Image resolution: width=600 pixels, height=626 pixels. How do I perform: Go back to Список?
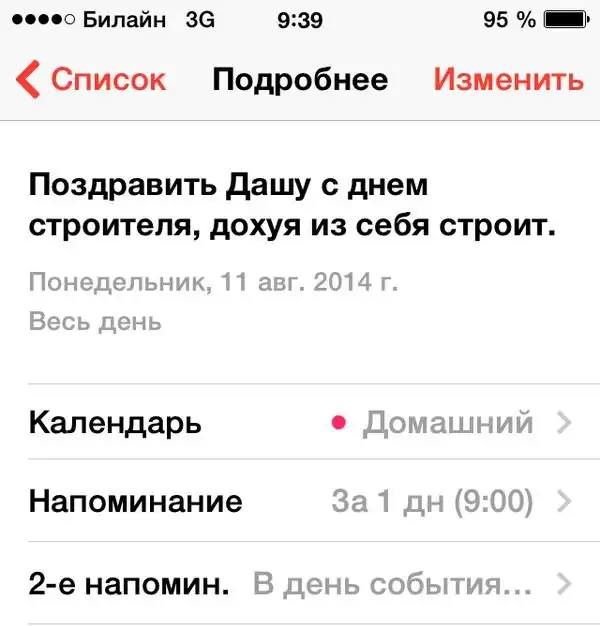pyautogui.click(x=92, y=79)
